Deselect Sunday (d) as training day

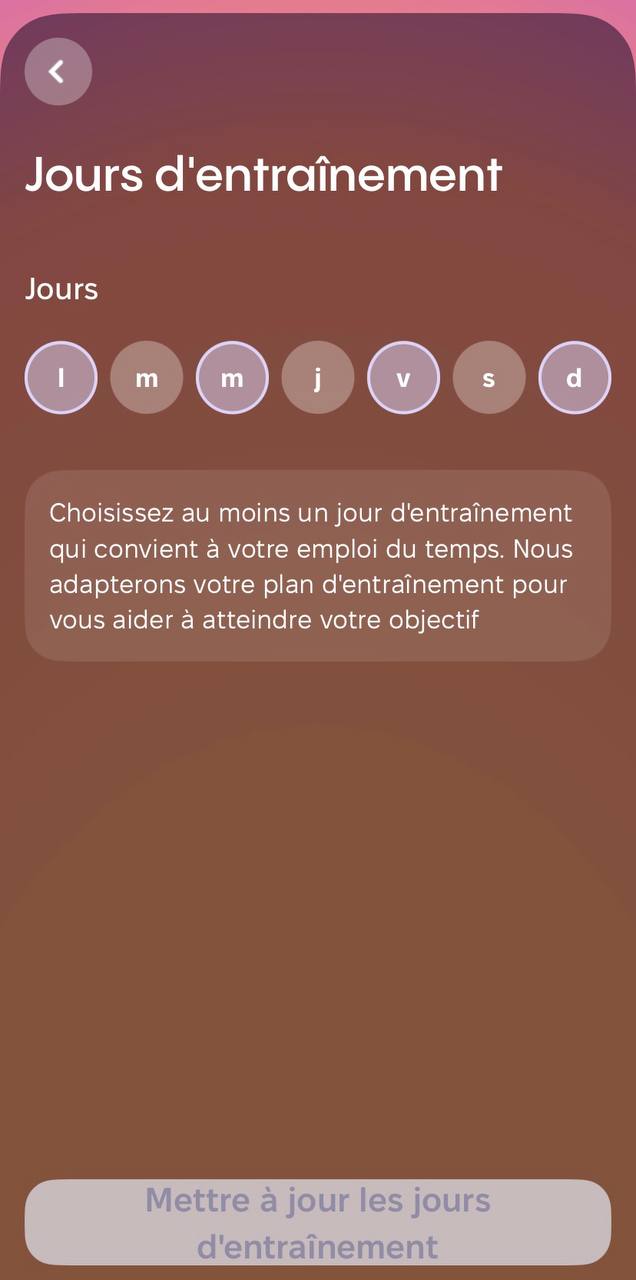click(575, 378)
